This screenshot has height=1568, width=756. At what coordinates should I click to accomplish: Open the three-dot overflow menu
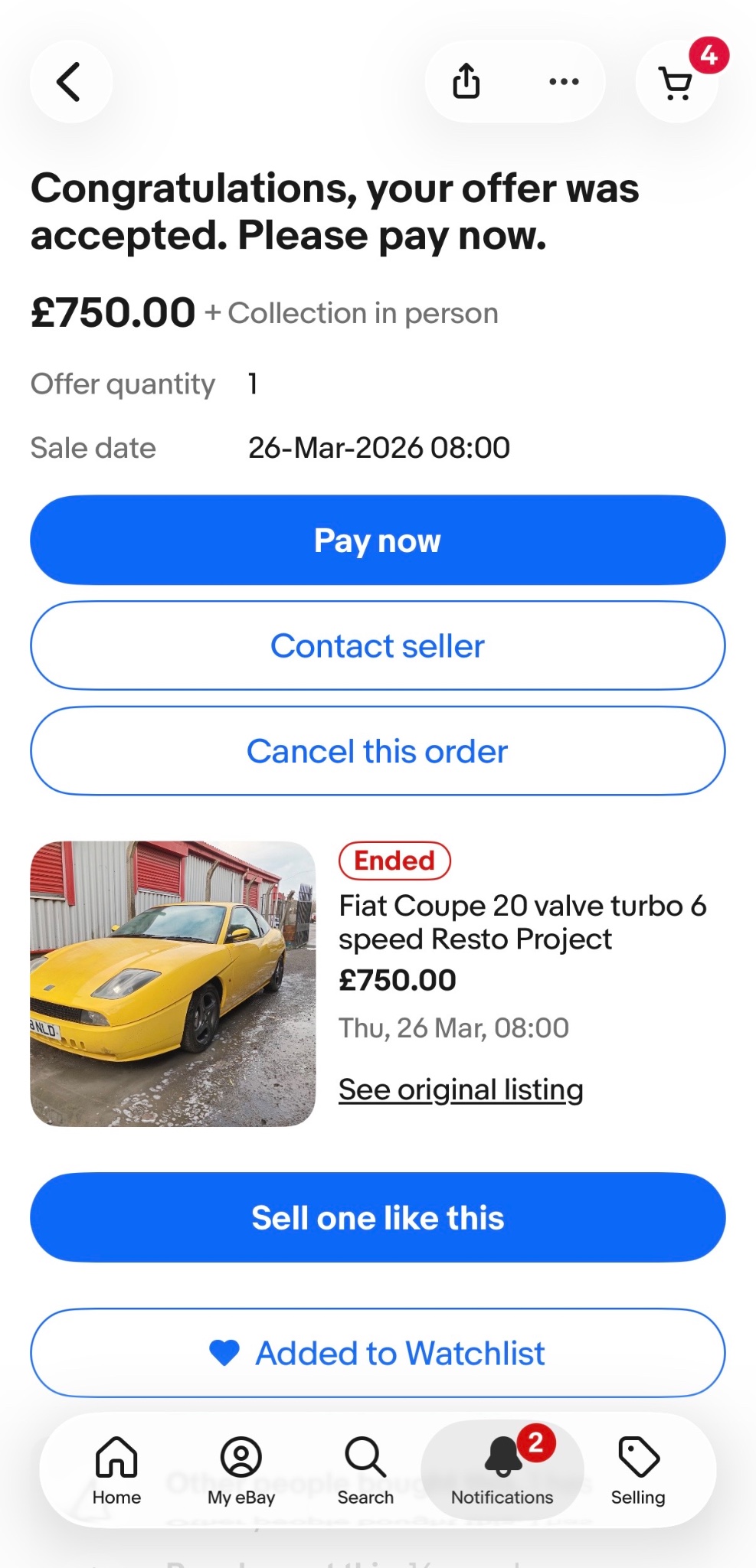564,81
